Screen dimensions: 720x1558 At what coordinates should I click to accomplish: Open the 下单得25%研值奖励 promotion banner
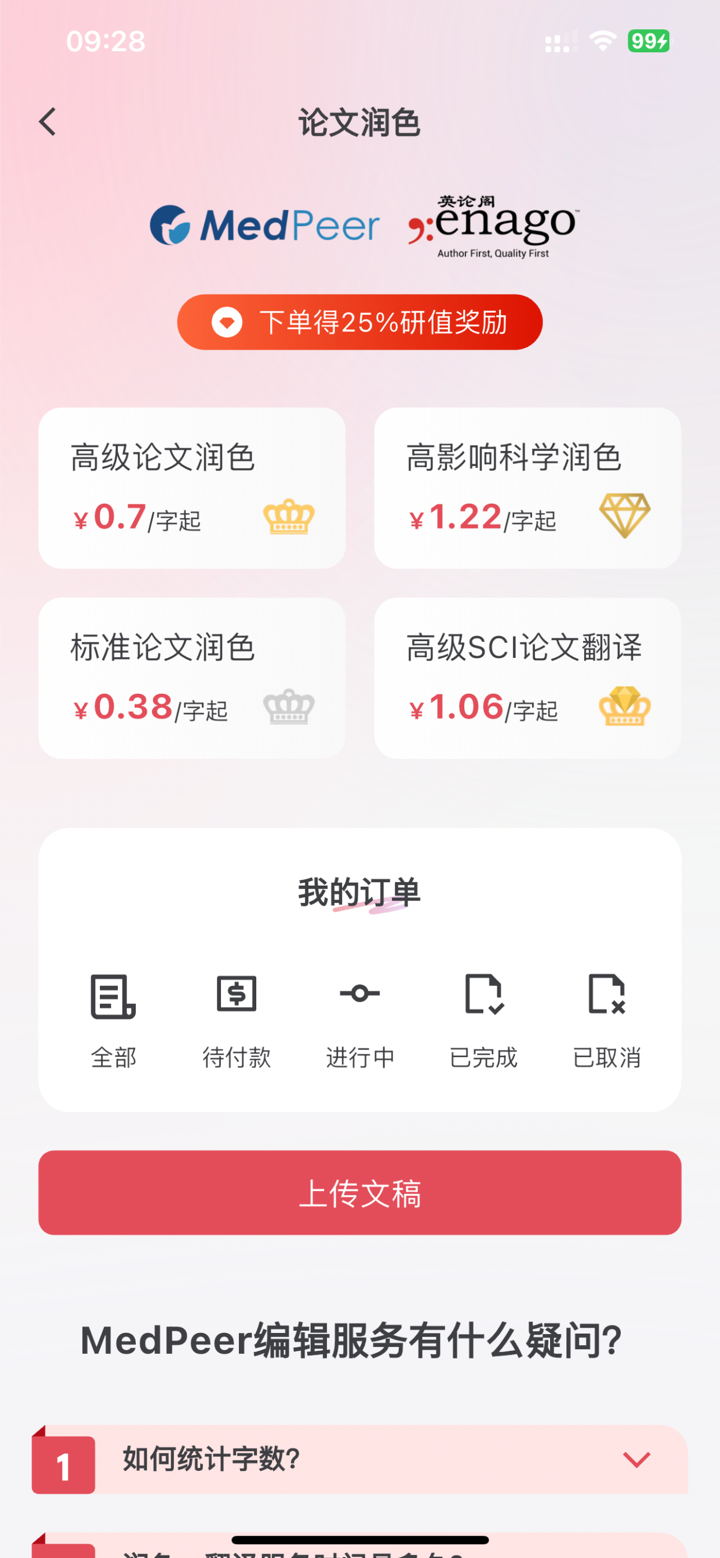pos(359,322)
